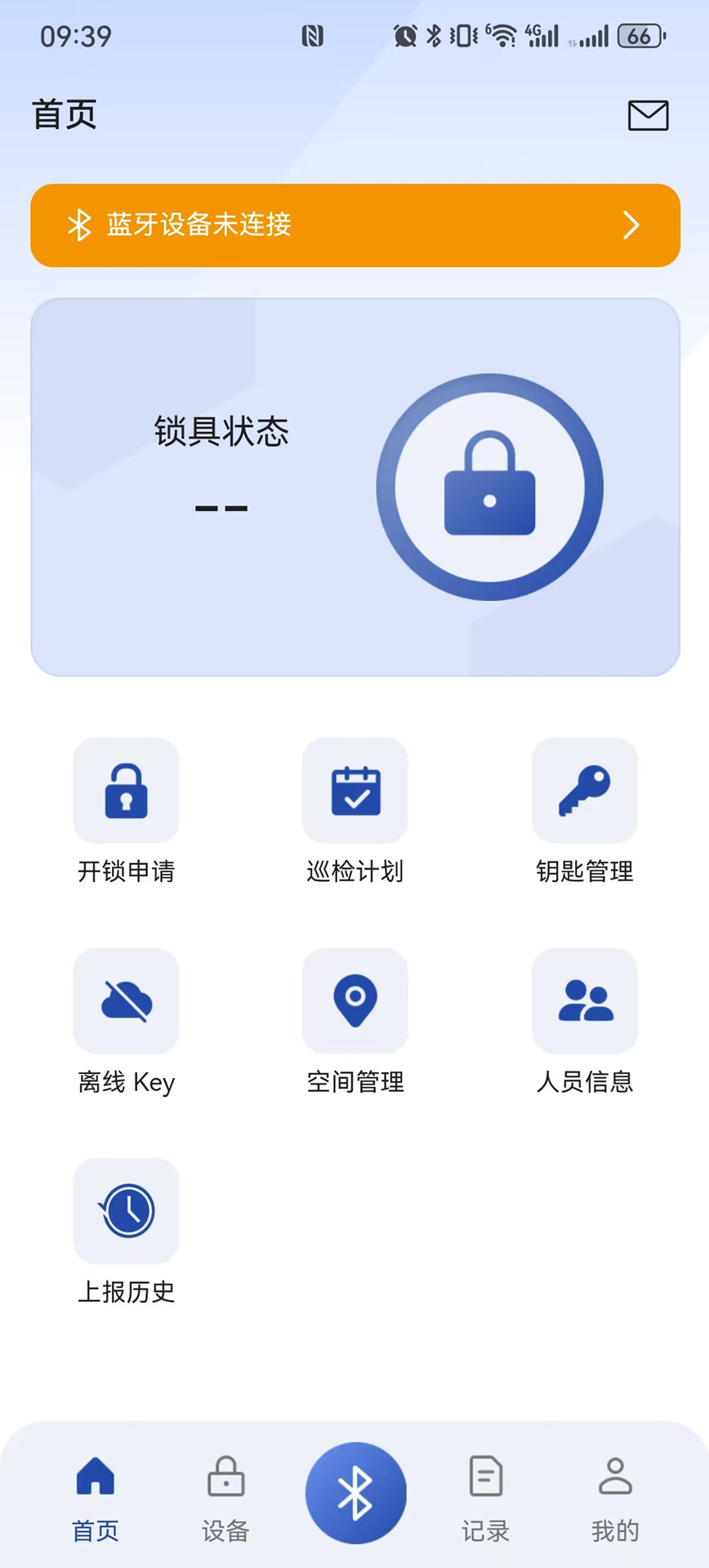Expand the Bluetooth not connected banner
This screenshot has width=709, height=1568.
point(354,225)
